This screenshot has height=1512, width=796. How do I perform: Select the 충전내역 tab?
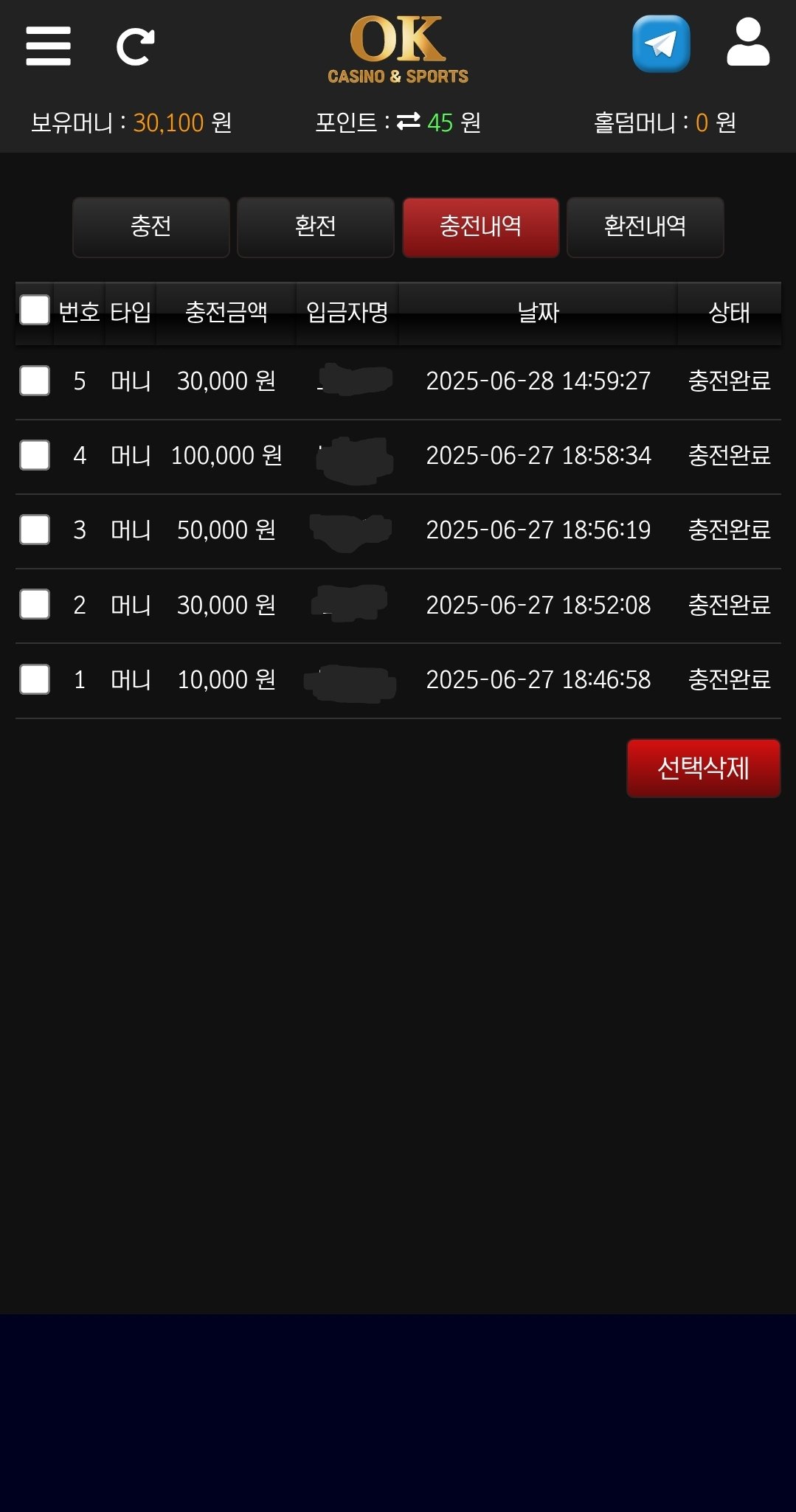pyautogui.click(x=480, y=226)
